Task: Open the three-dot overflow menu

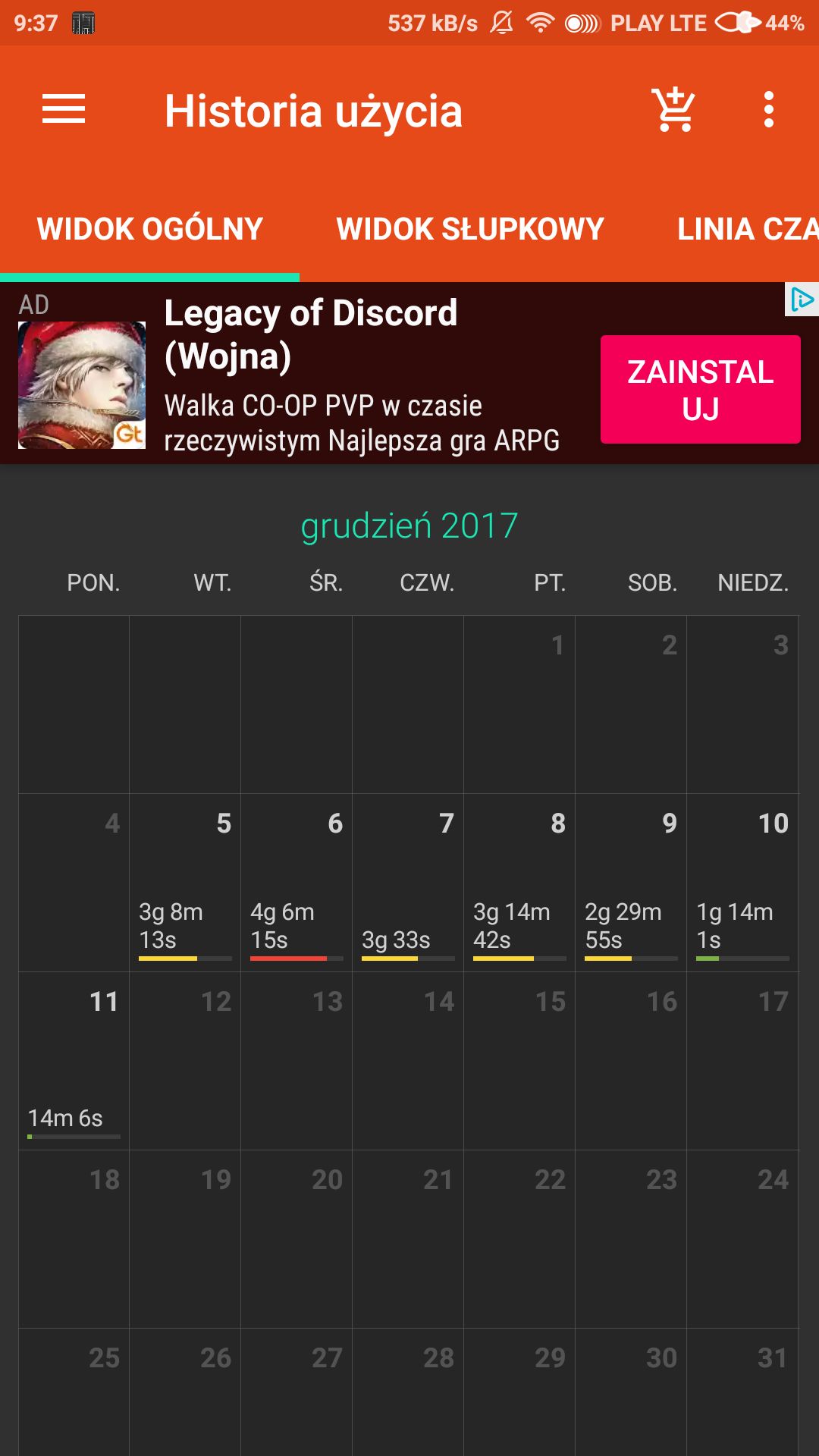Action: (769, 110)
